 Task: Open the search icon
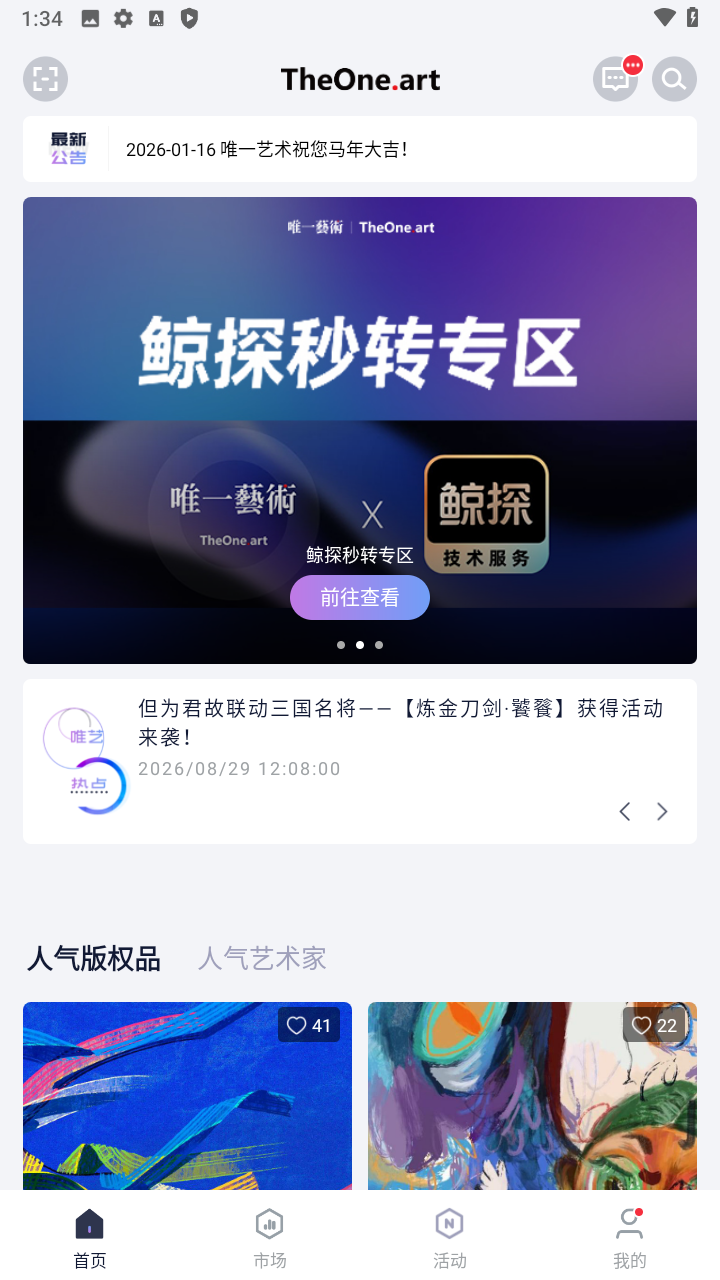tap(674, 79)
